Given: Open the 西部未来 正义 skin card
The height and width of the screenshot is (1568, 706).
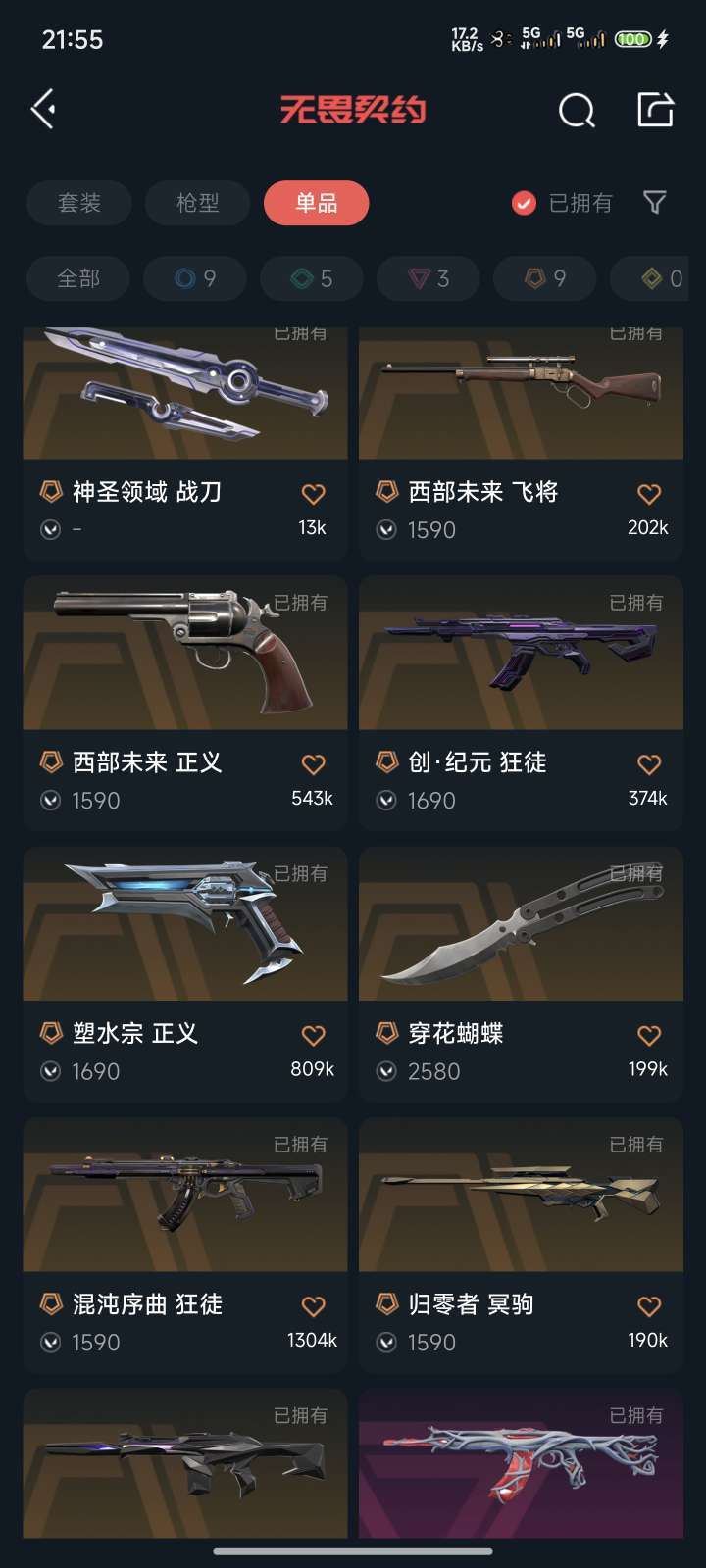Looking at the screenshot, I should (x=185, y=704).
